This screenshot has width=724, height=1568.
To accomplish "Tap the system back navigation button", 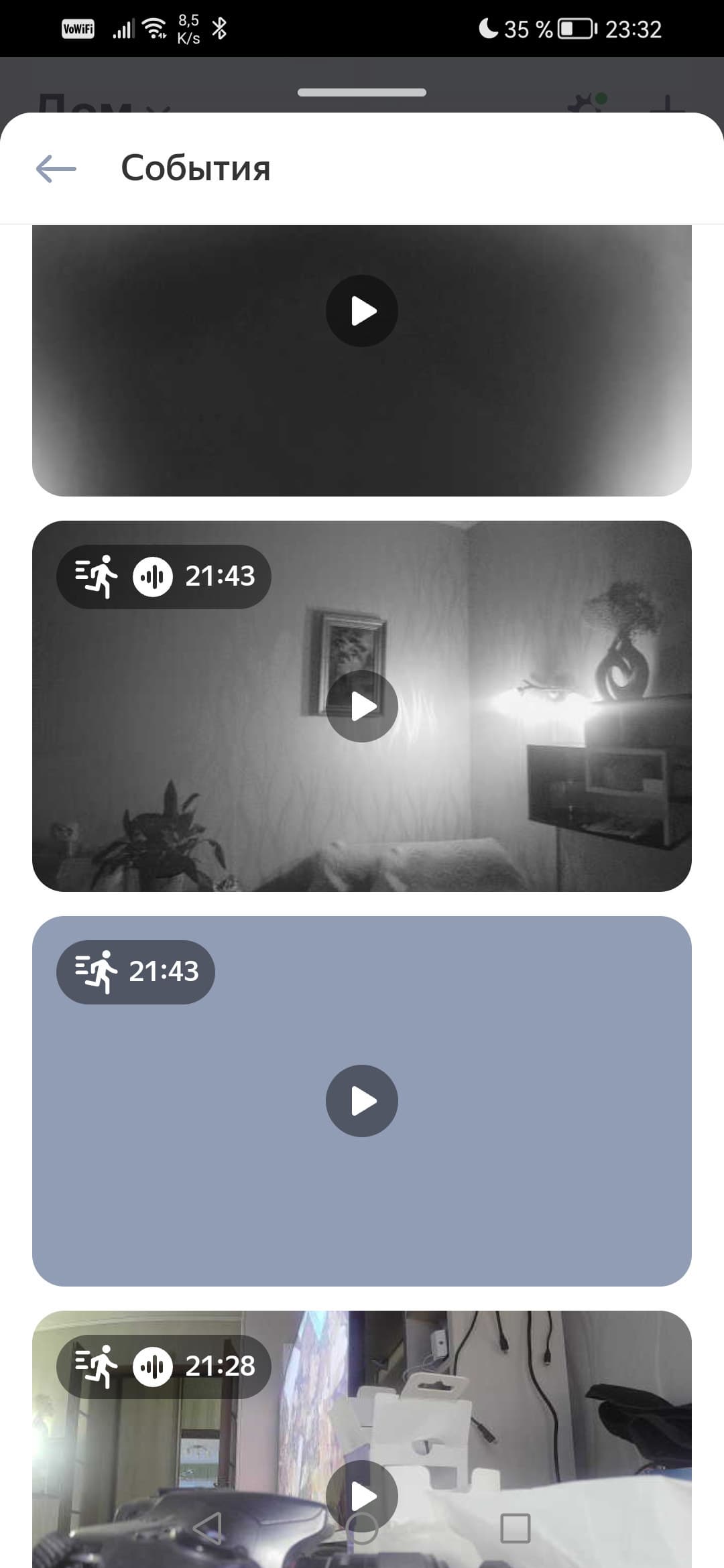I will (x=207, y=1528).
